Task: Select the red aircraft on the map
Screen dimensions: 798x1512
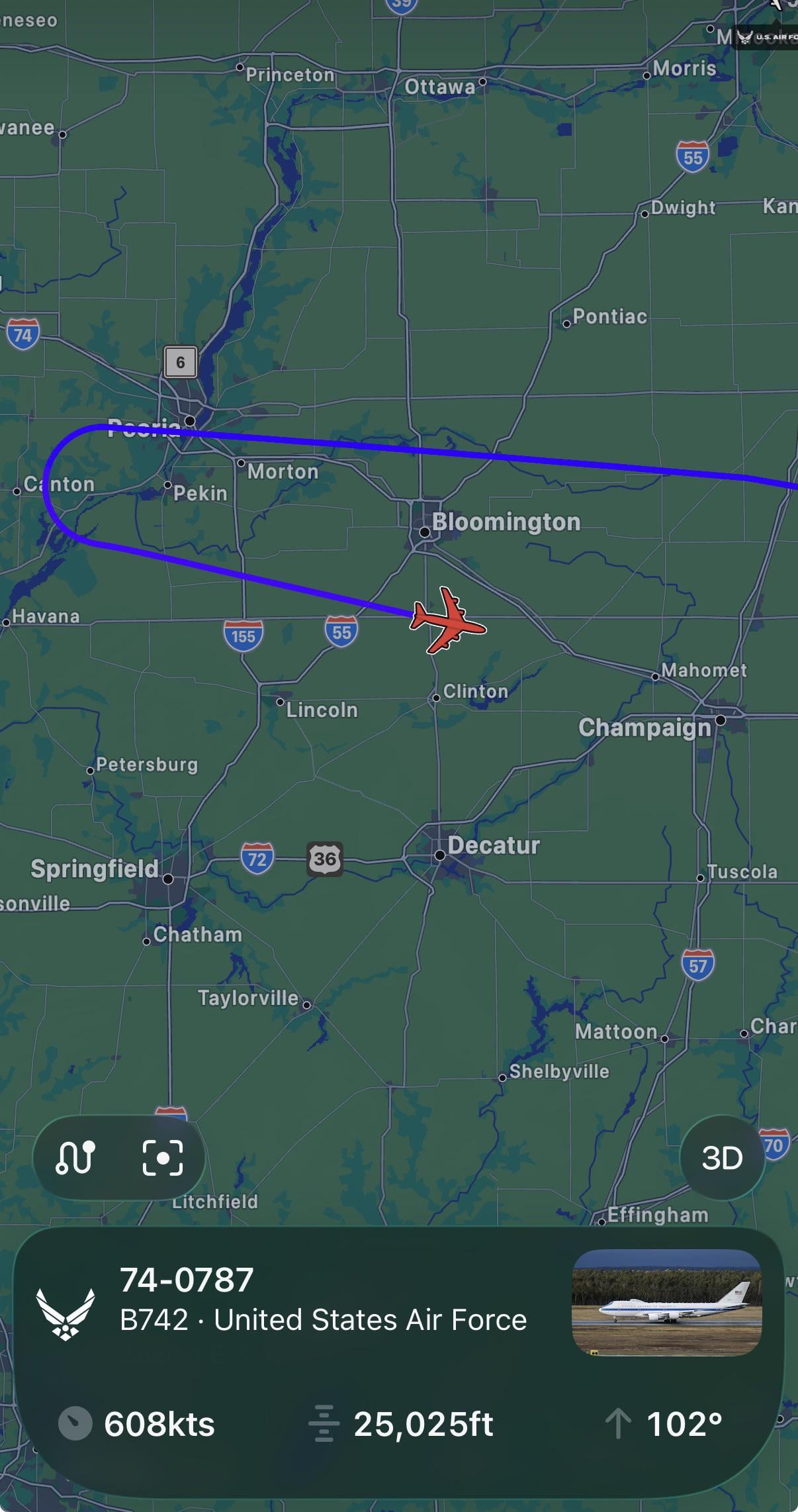Action: coord(448,621)
